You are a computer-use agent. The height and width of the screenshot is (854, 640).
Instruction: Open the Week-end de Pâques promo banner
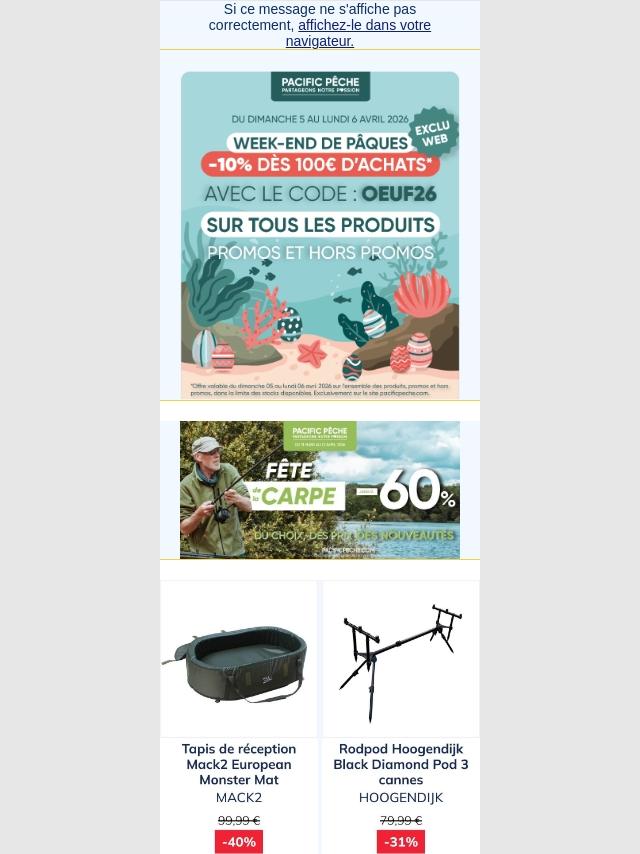click(x=320, y=235)
